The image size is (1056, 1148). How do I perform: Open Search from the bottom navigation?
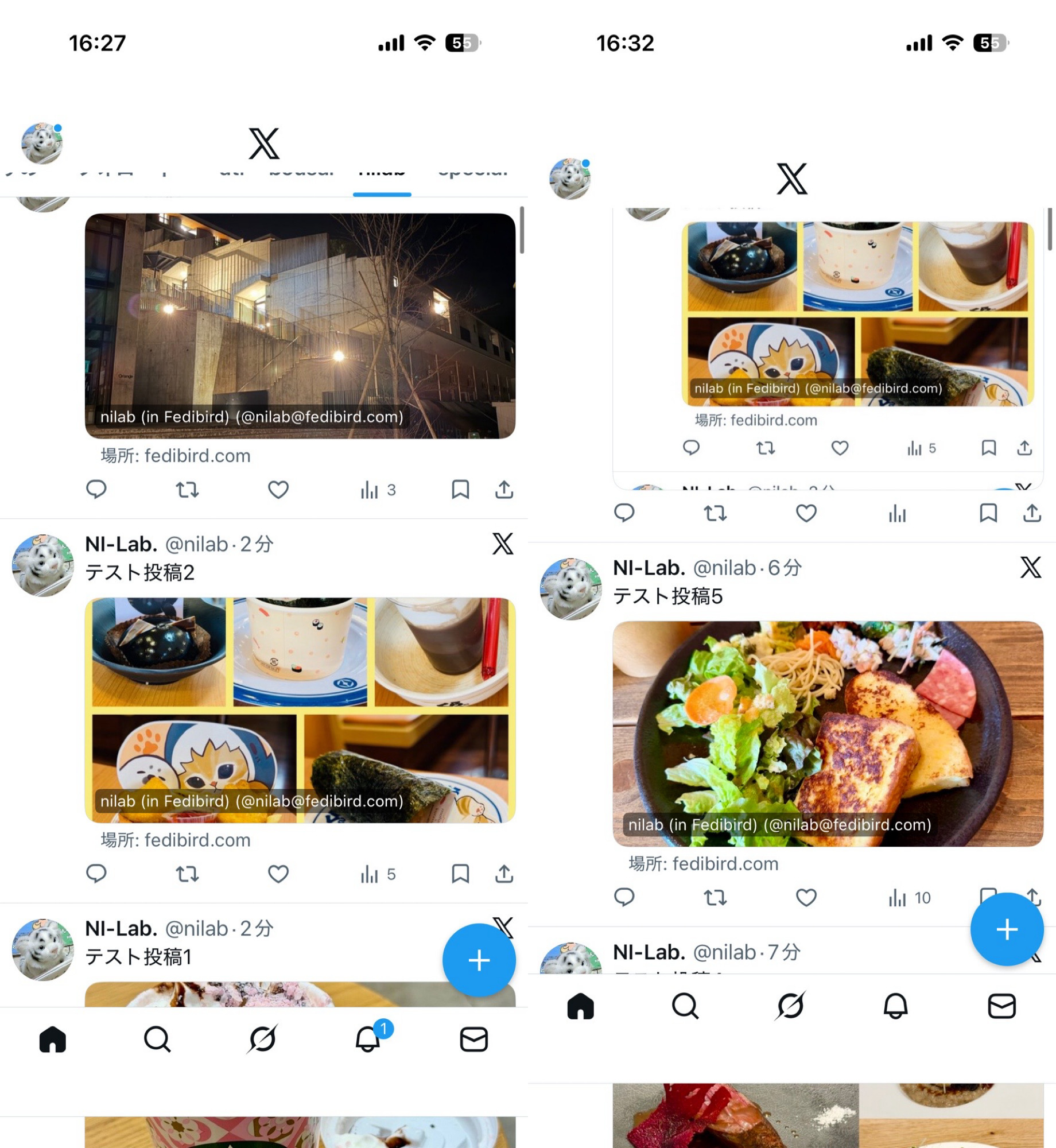point(157,1039)
